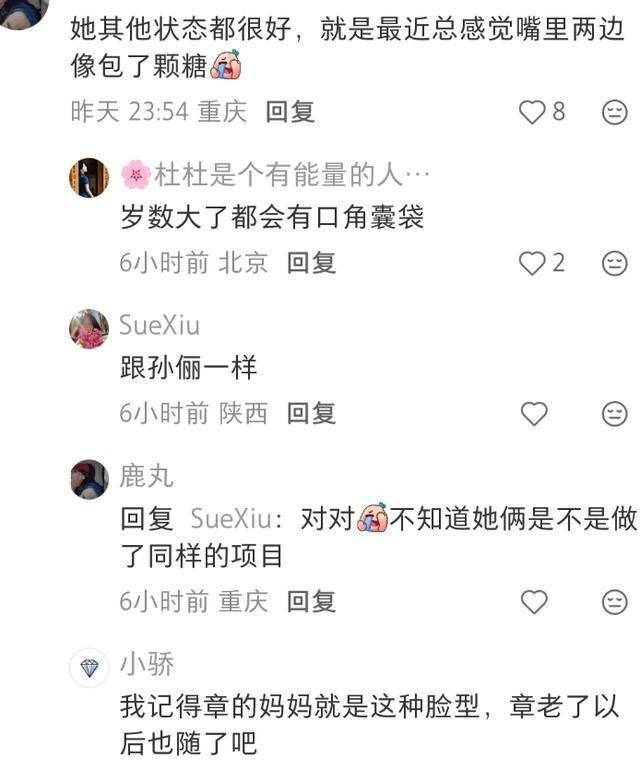Open 小骄's profile avatar
This screenshot has width=640, height=770.
click(x=89, y=667)
